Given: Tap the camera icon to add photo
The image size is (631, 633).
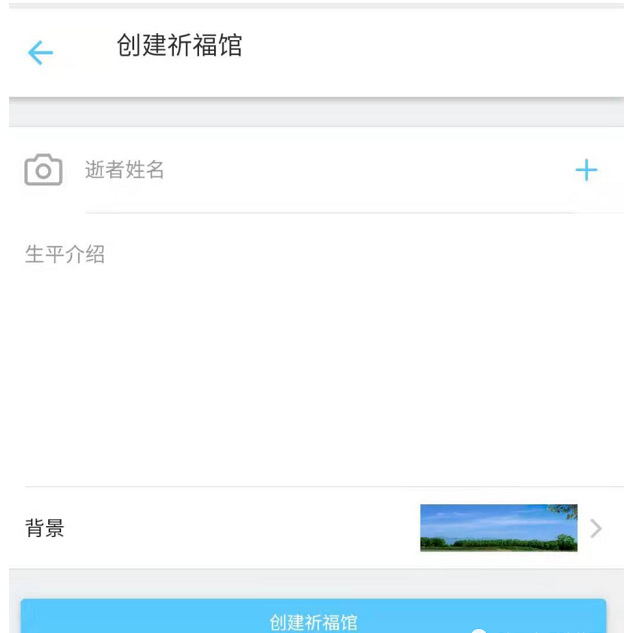Looking at the screenshot, I should coord(43,170).
